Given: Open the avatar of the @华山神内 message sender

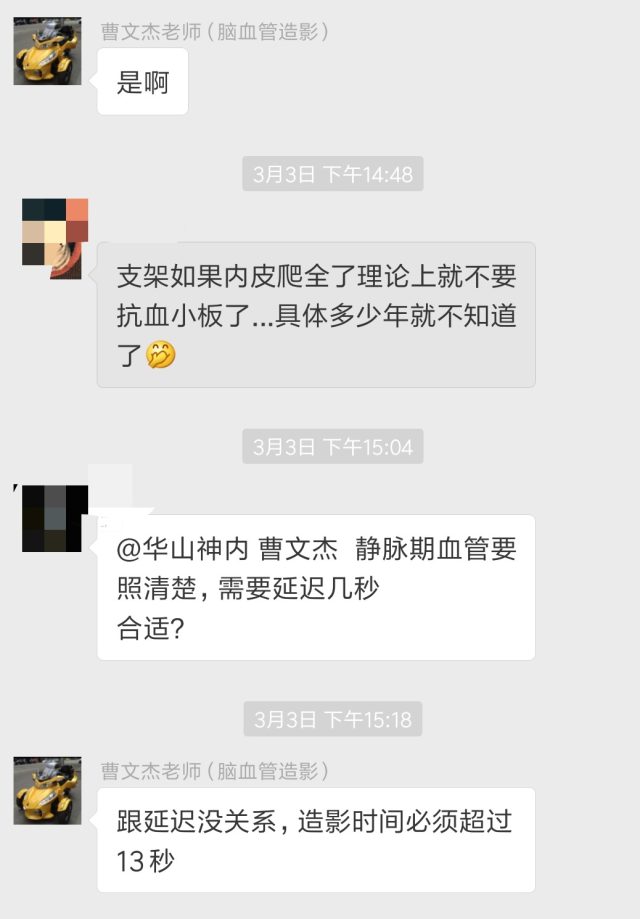Looking at the screenshot, I should 55,517.
